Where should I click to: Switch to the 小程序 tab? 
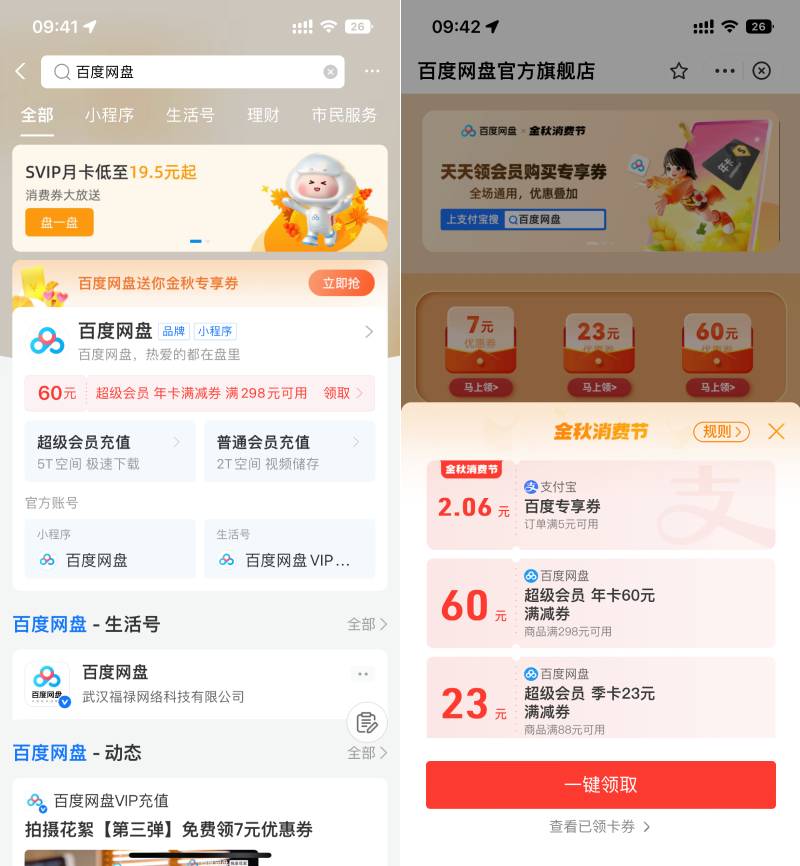coord(110,115)
